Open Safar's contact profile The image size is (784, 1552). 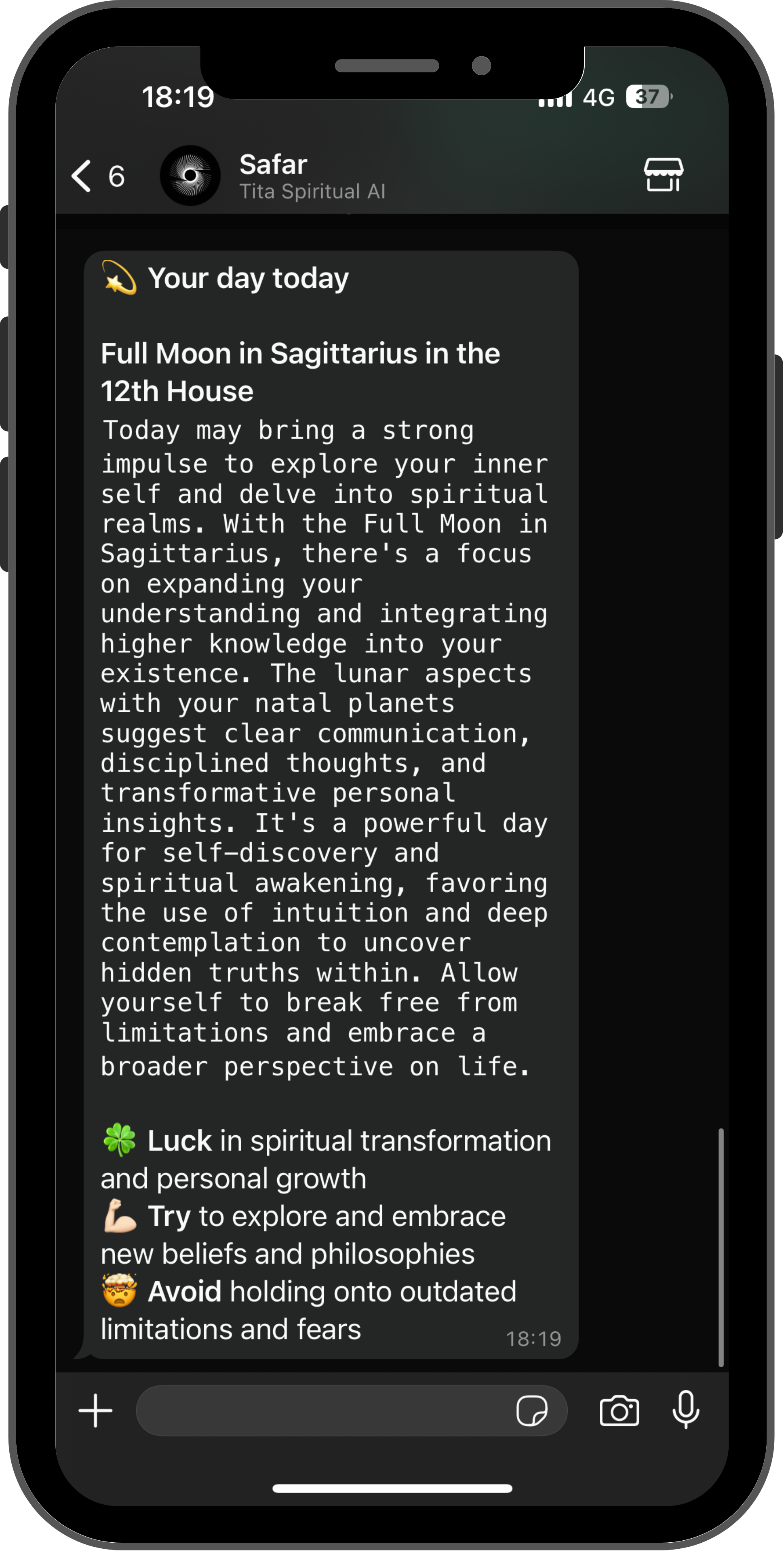(x=273, y=176)
